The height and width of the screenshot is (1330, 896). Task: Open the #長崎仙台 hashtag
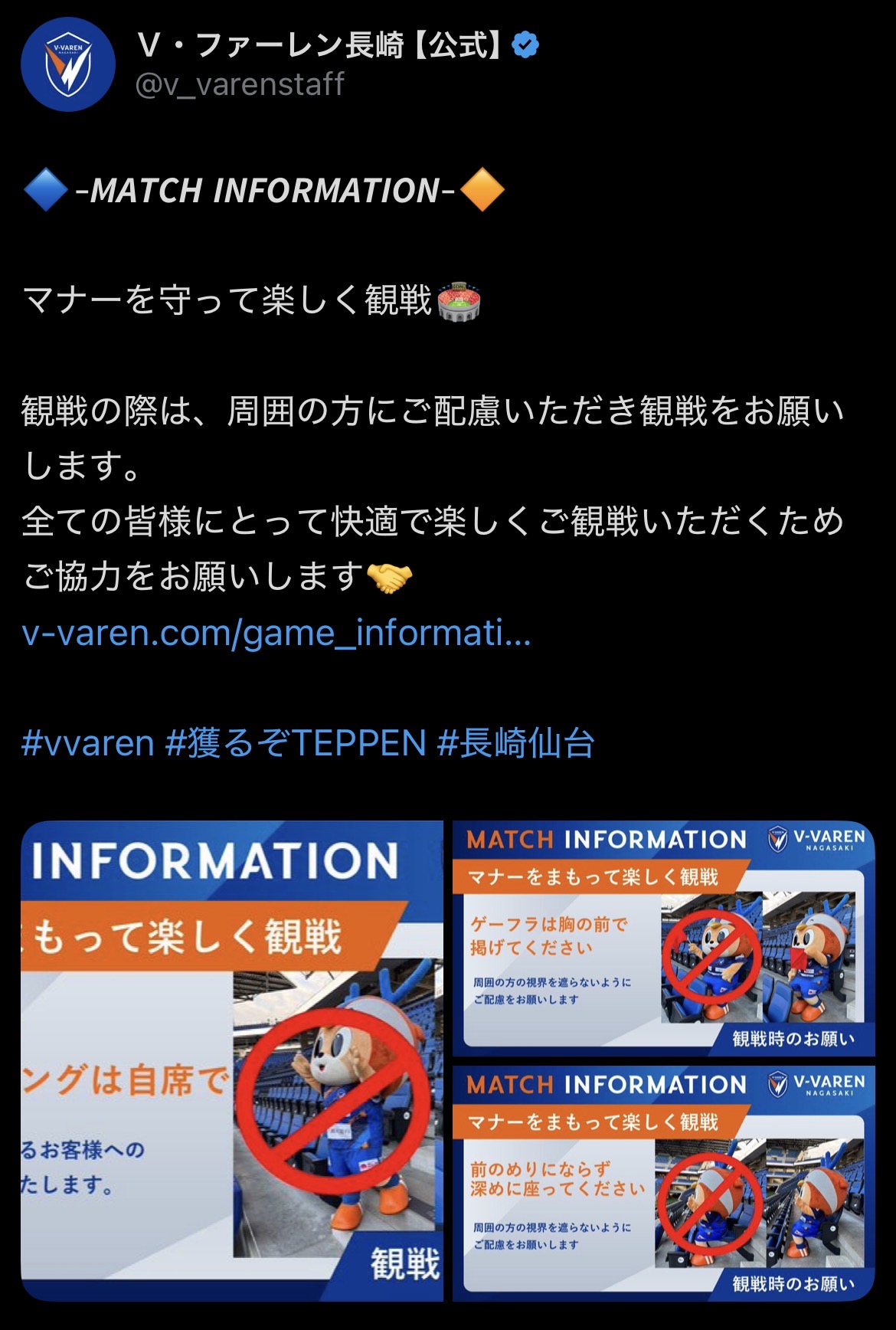tap(516, 743)
